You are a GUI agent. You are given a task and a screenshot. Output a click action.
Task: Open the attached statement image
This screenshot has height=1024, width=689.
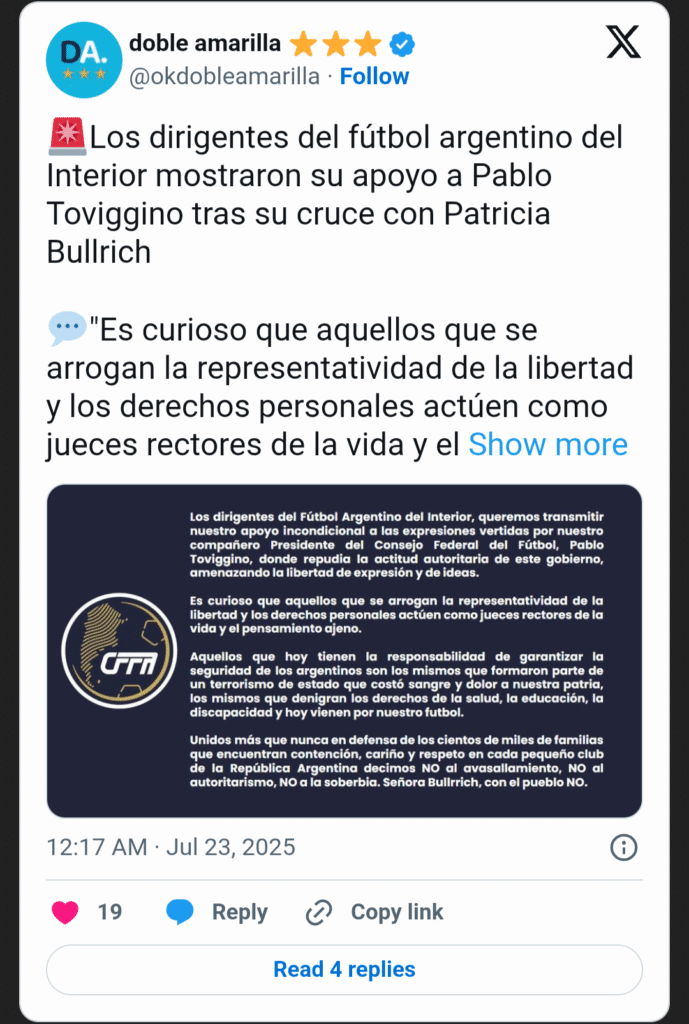tap(344, 650)
